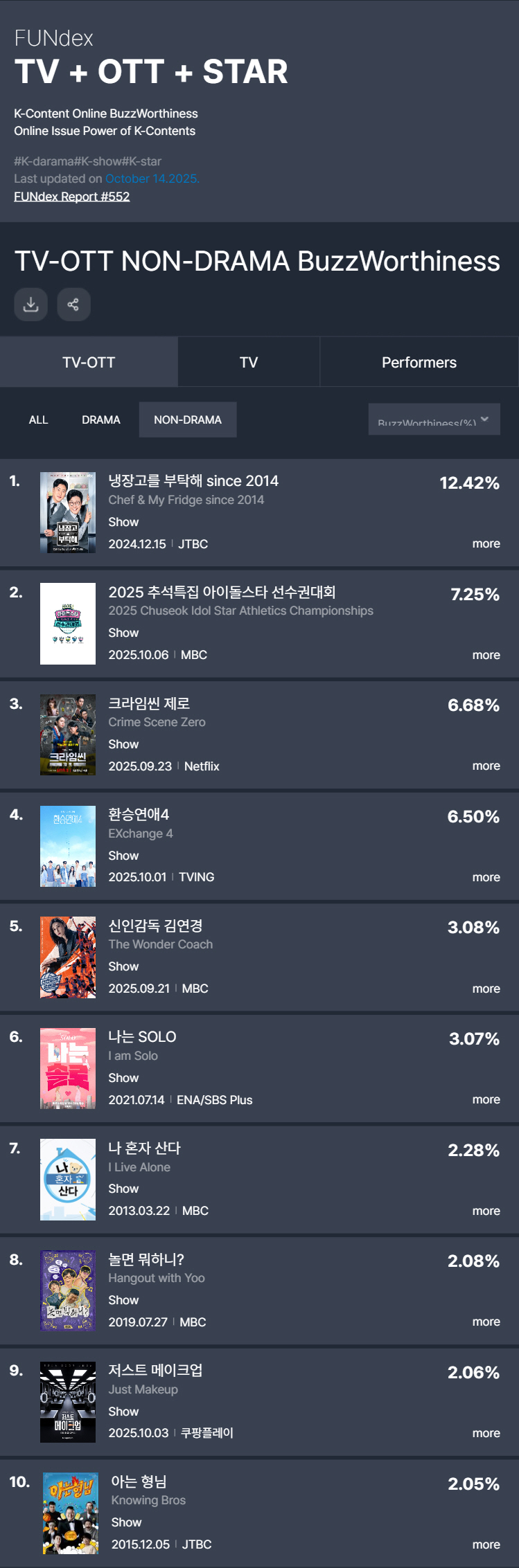Image resolution: width=519 pixels, height=1568 pixels.
Task: Open The Wonder Coach poster
Action: (x=68, y=957)
